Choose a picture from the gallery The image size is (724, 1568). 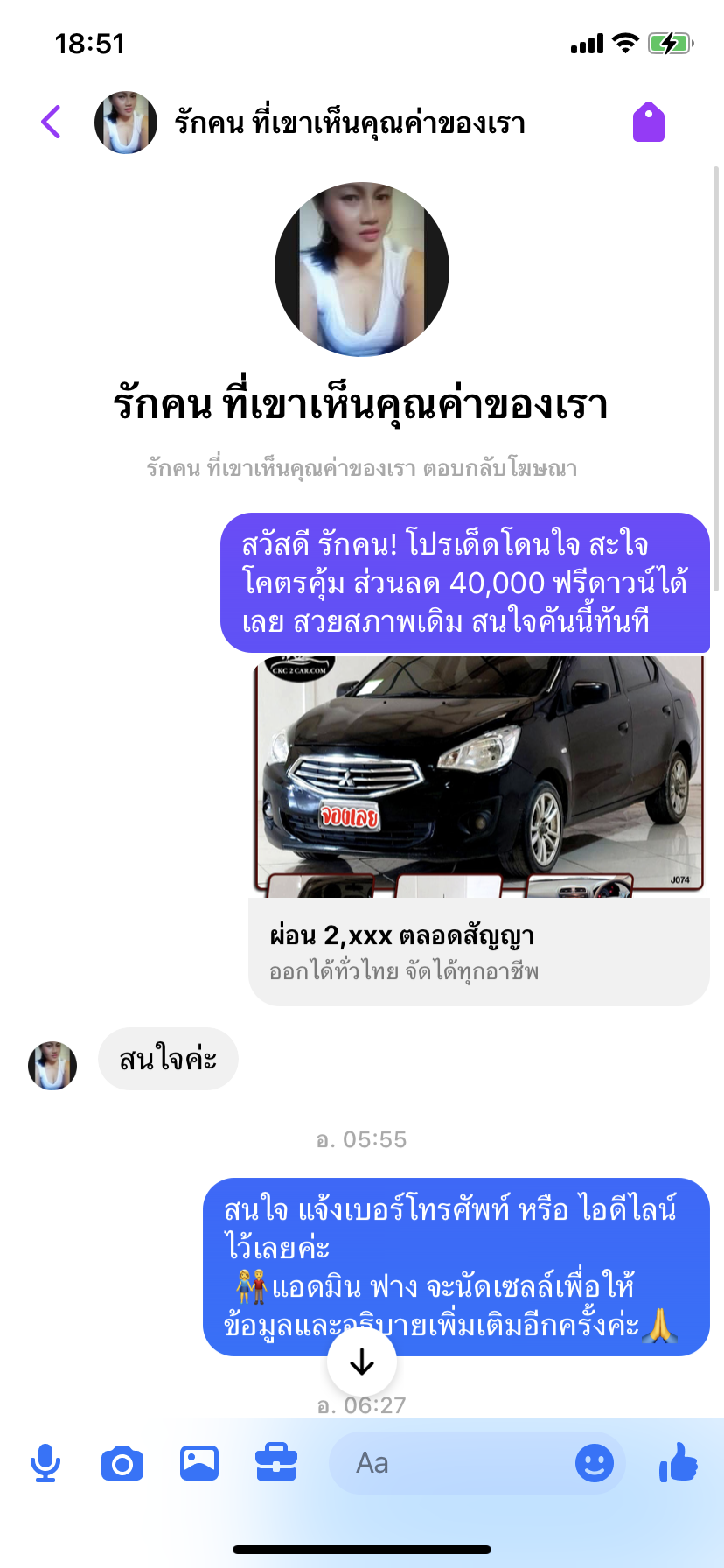pyautogui.click(x=199, y=1463)
